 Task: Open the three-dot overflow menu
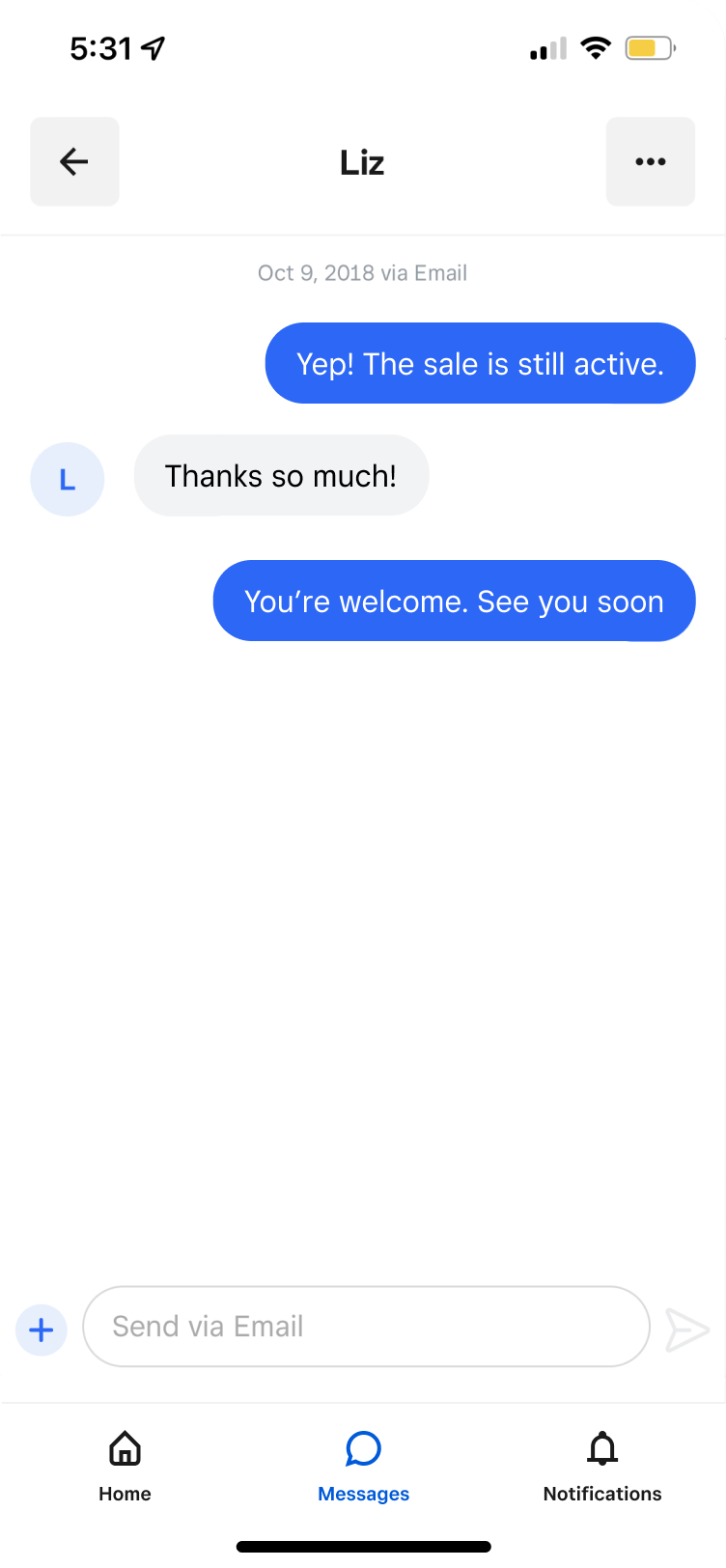pyautogui.click(x=651, y=161)
